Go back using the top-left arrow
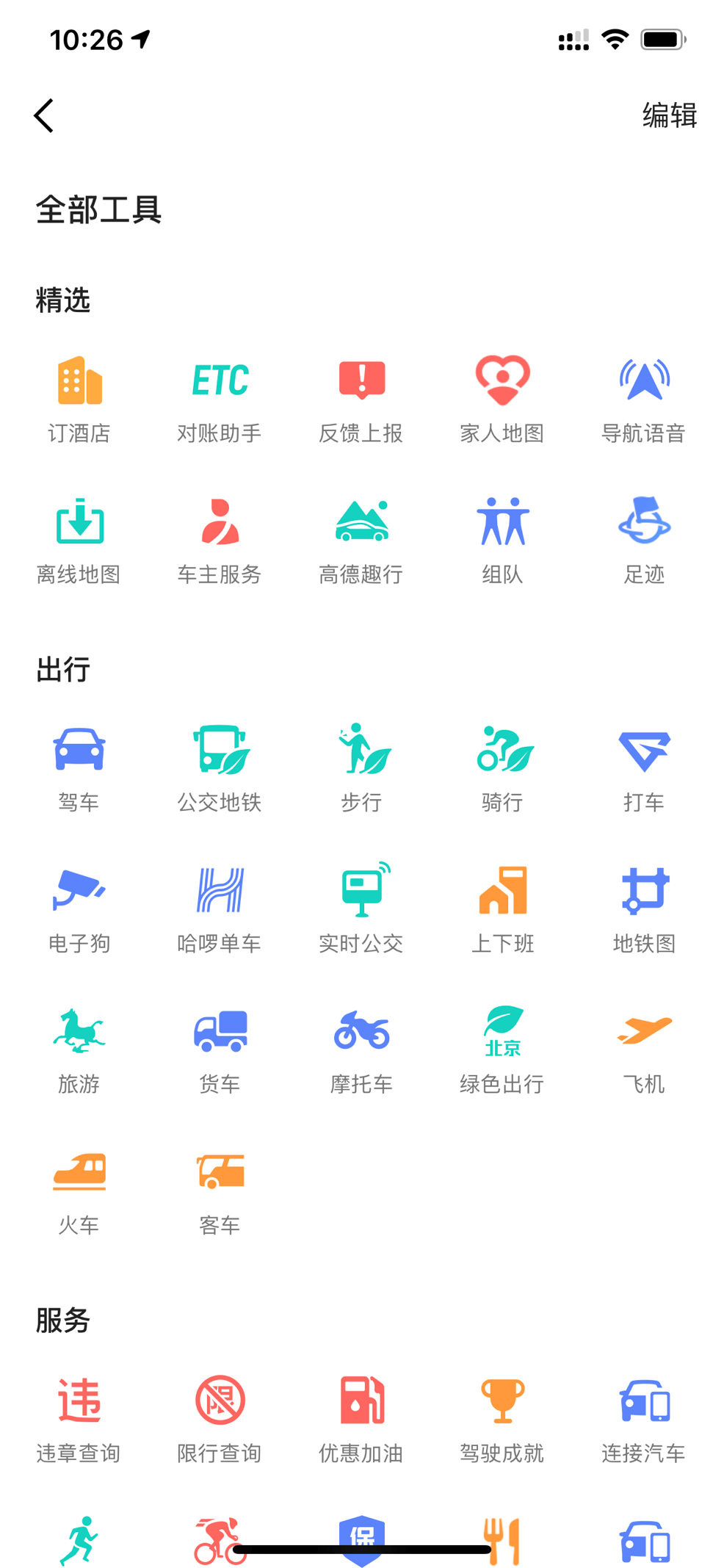Image resolution: width=724 pixels, height=1568 pixels. (44, 115)
